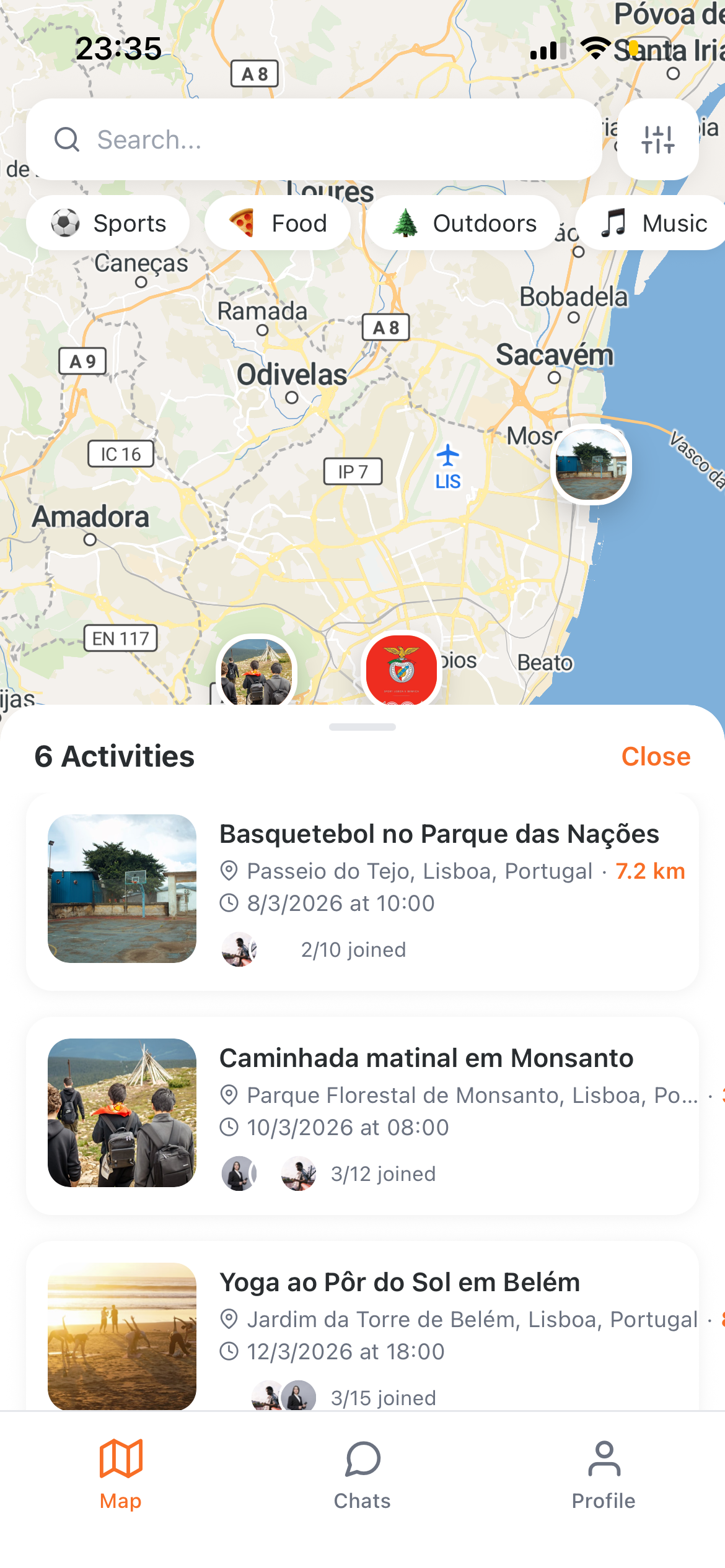The width and height of the screenshot is (725, 1568).
Task: Filter activities by Sports
Action: tap(108, 223)
